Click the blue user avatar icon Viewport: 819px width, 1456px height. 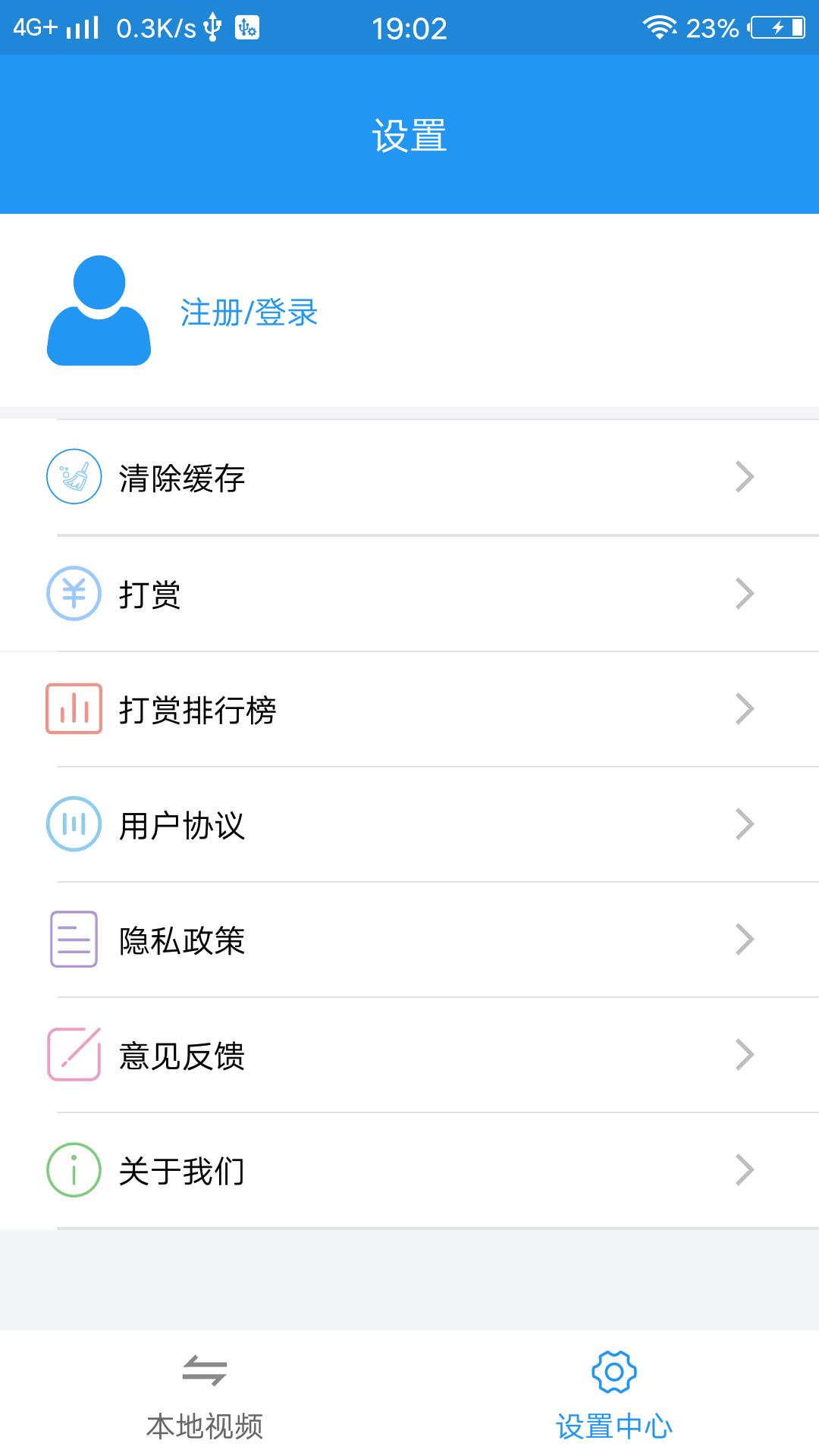[x=99, y=312]
